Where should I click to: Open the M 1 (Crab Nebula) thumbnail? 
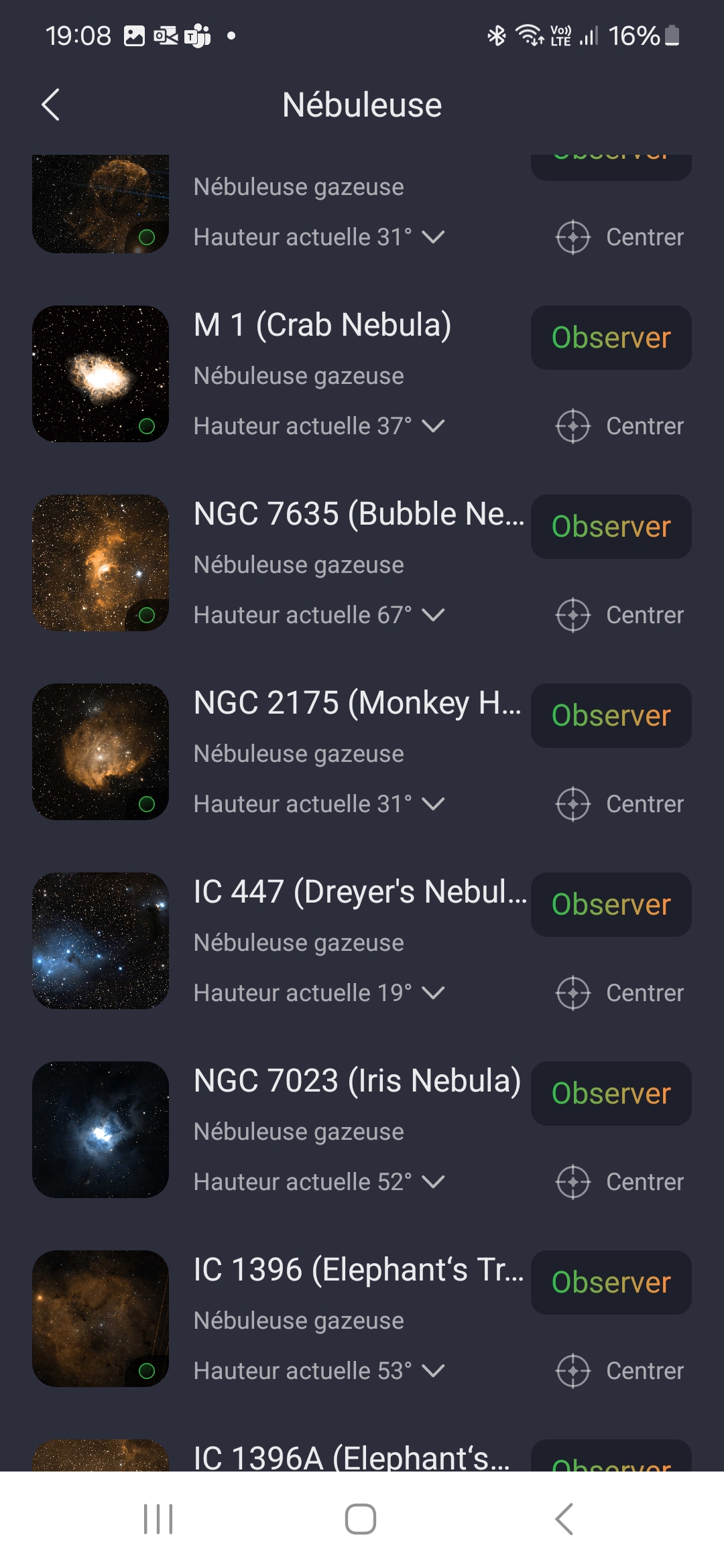[101, 374]
